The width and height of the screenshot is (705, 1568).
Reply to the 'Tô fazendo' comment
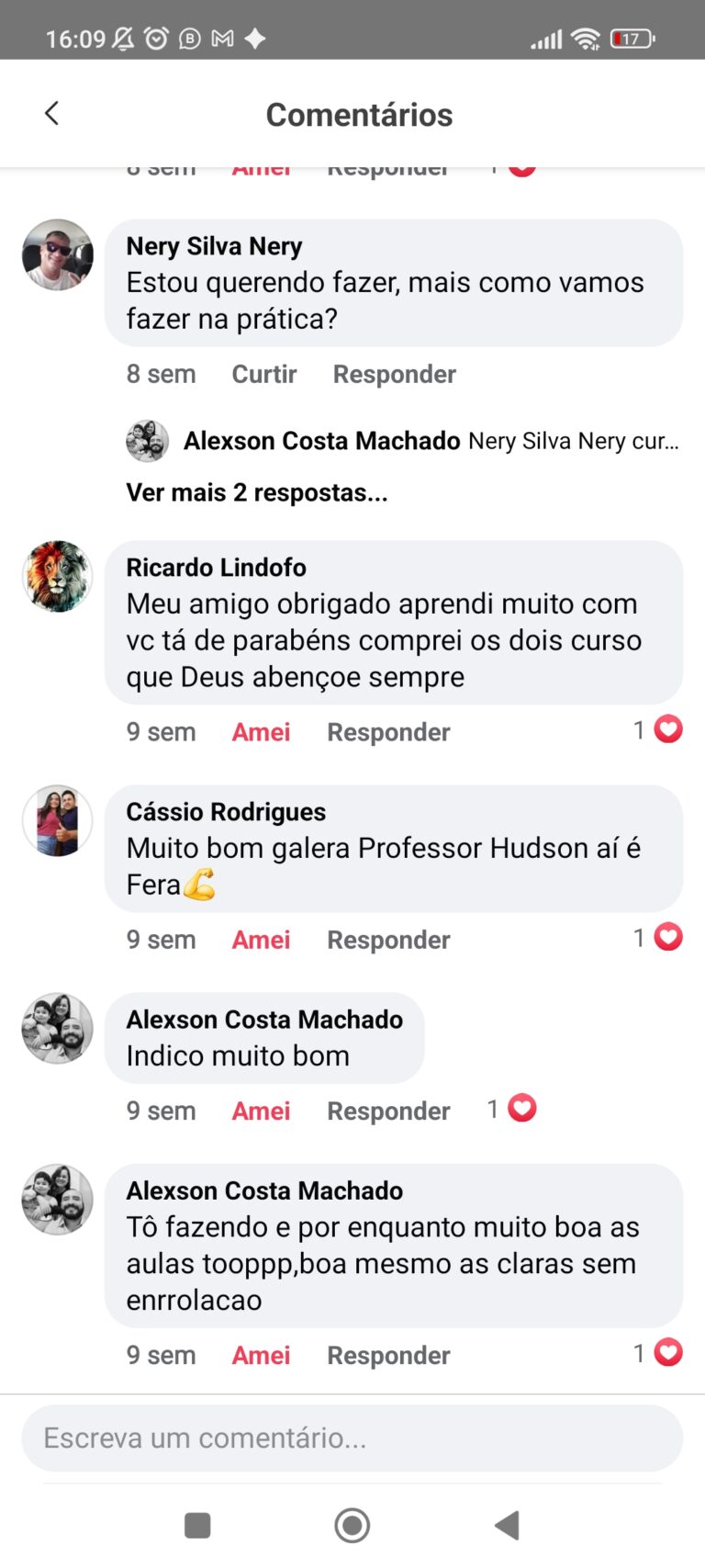coord(388,1356)
